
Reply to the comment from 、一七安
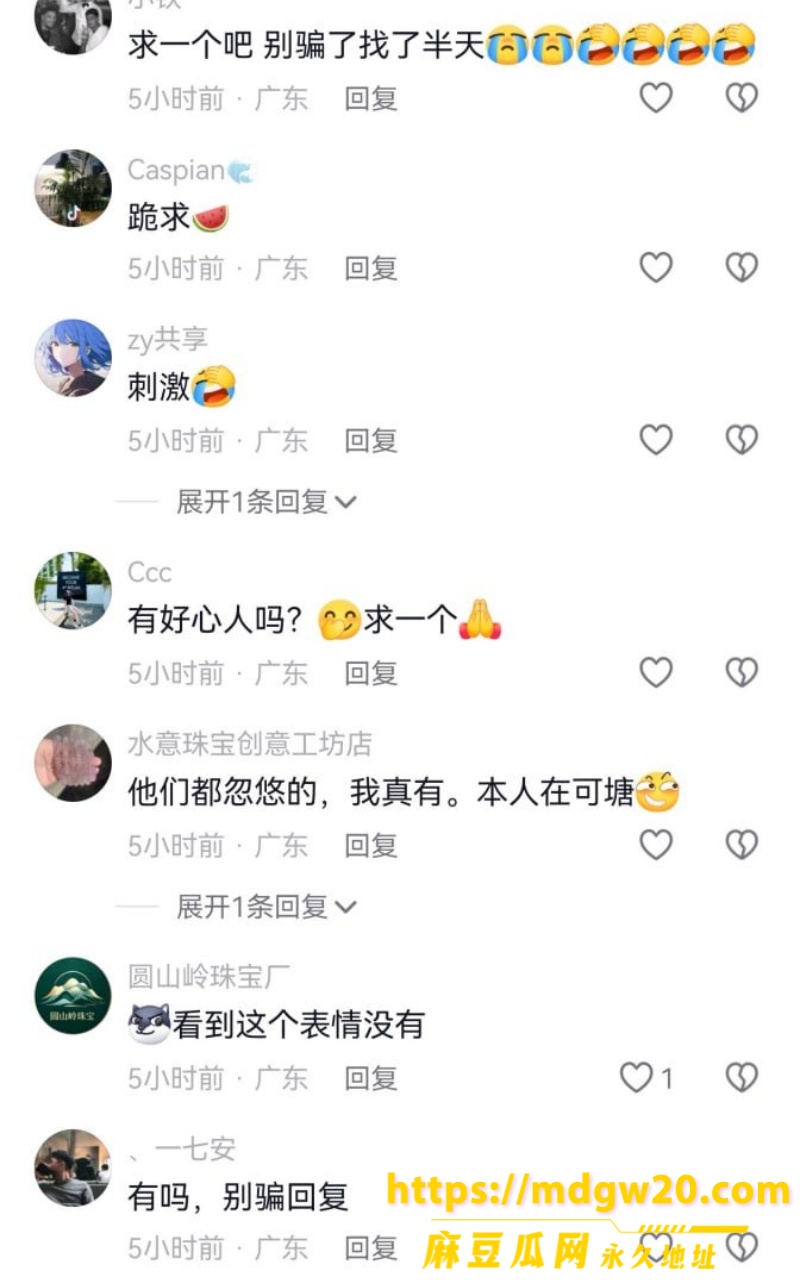tap(371, 1248)
